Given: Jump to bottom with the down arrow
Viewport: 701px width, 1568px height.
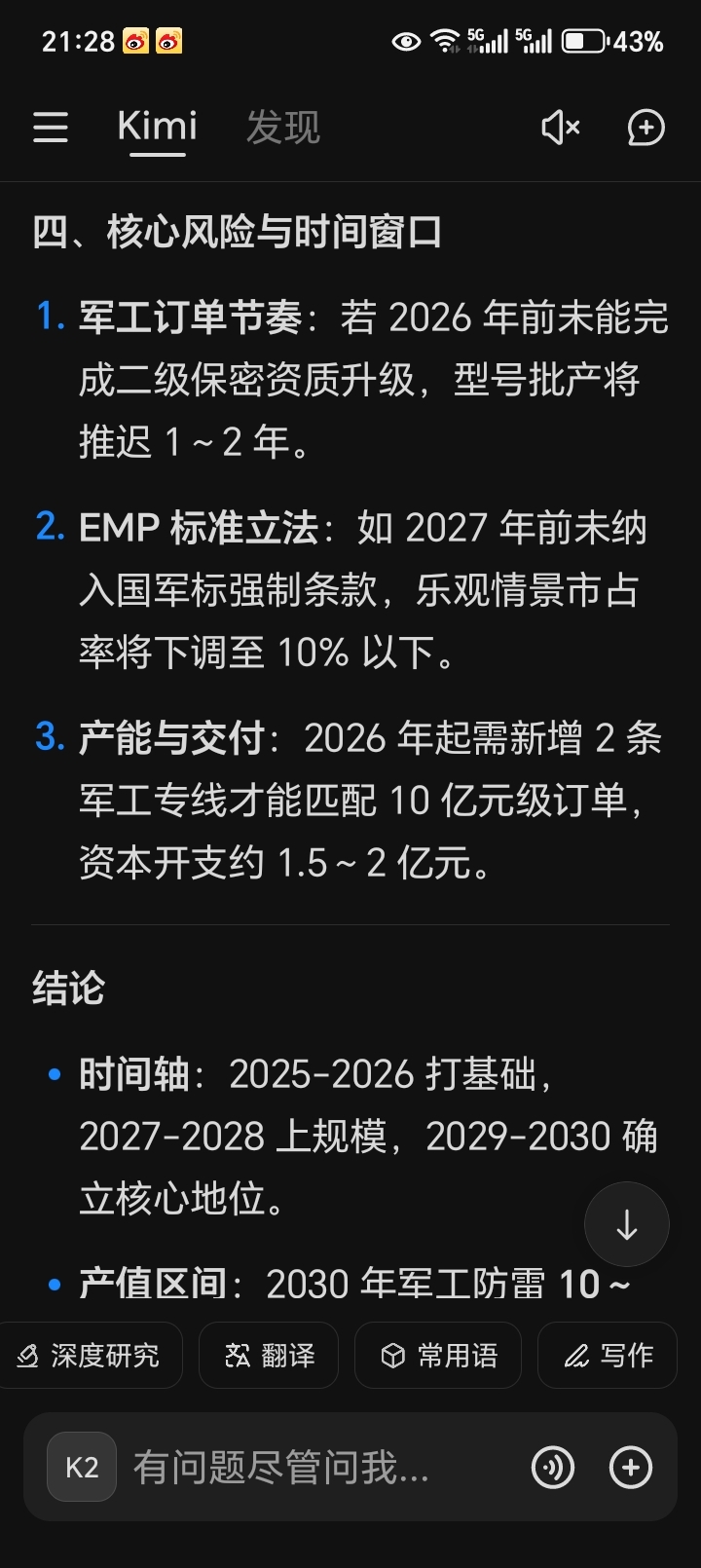Looking at the screenshot, I should click(627, 1224).
